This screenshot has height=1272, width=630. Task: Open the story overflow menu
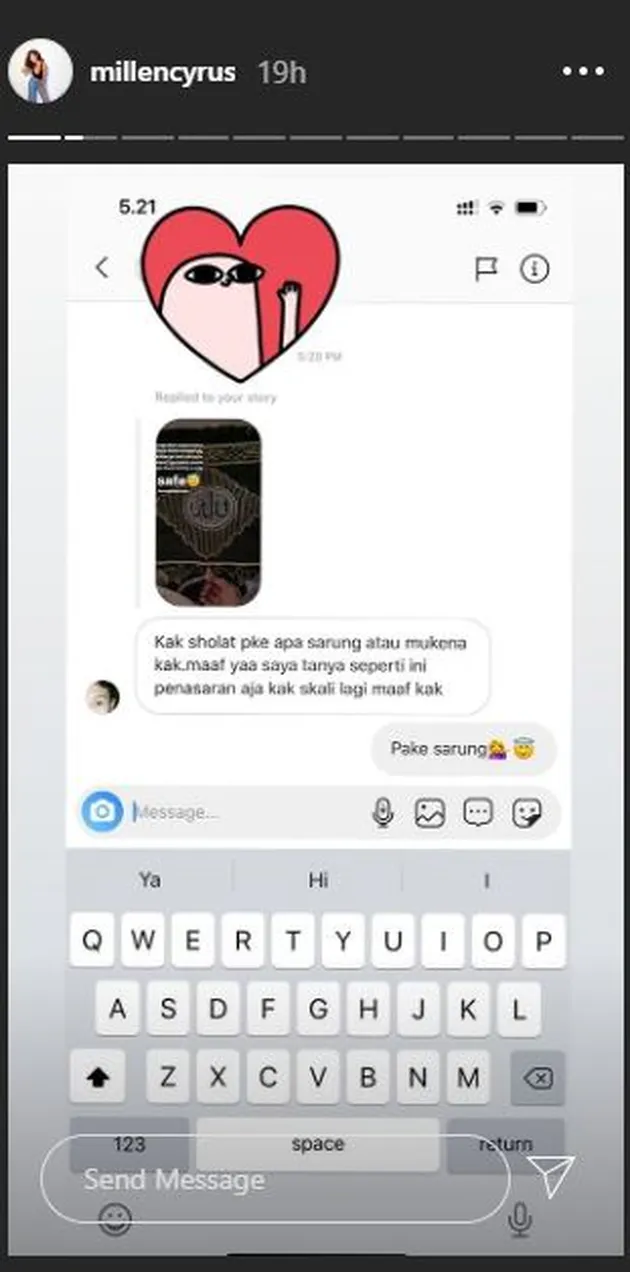(x=583, y=72)
